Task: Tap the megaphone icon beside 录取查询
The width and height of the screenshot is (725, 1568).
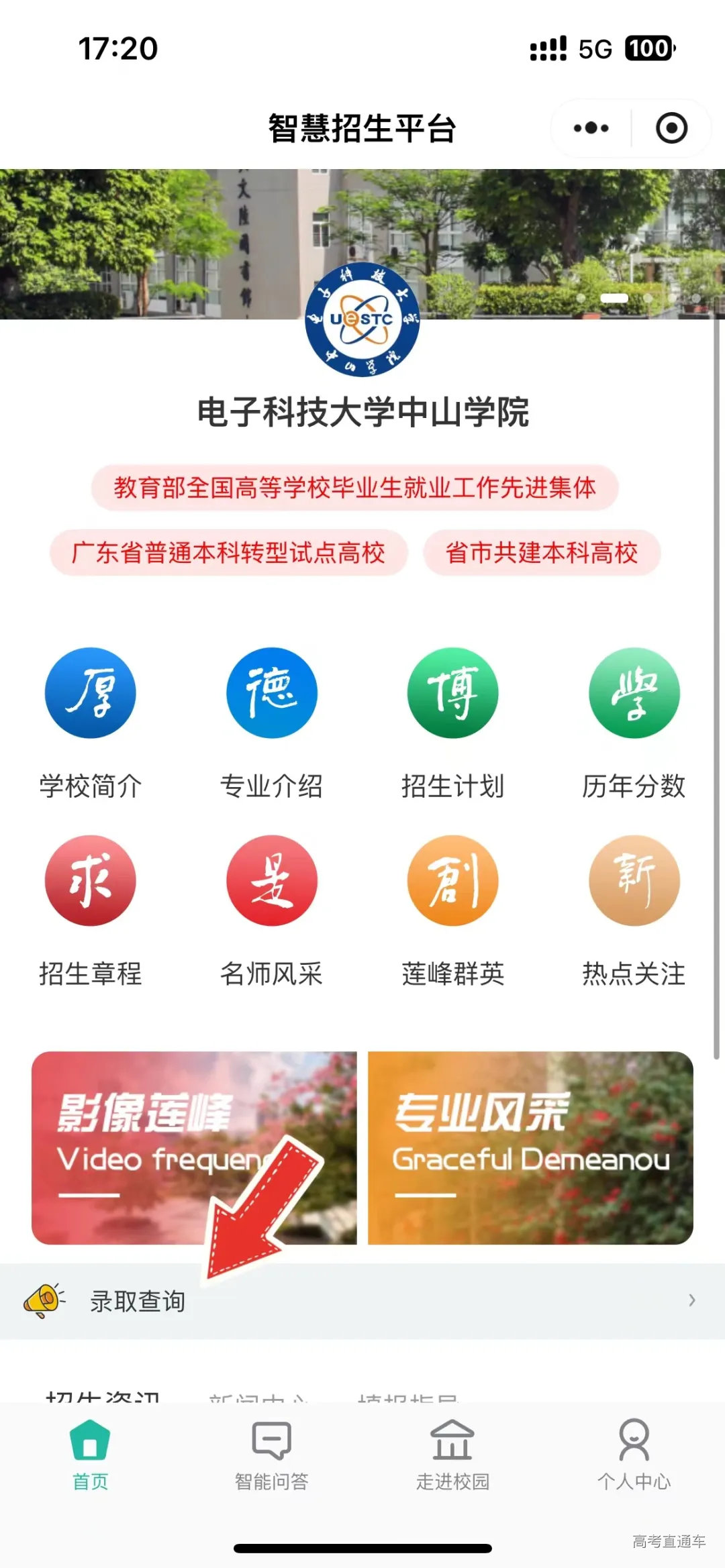Action: pos(46,1300)
